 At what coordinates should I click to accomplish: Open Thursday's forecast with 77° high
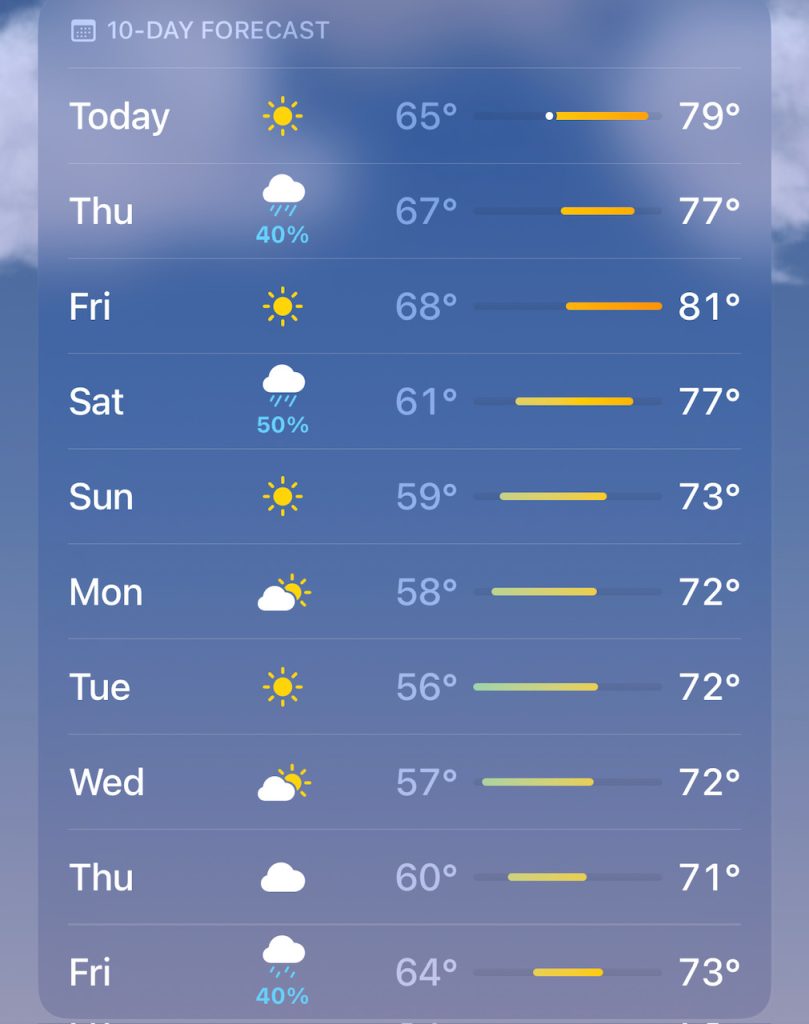pos(404,211)
